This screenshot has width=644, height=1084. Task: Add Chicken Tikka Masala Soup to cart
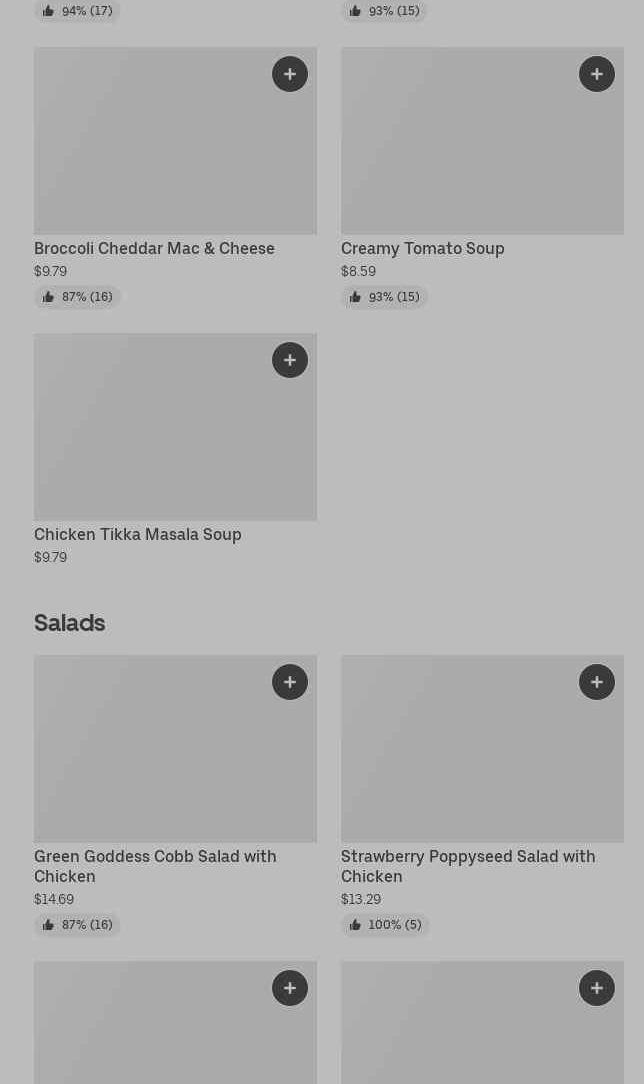[x=290, y=360]
